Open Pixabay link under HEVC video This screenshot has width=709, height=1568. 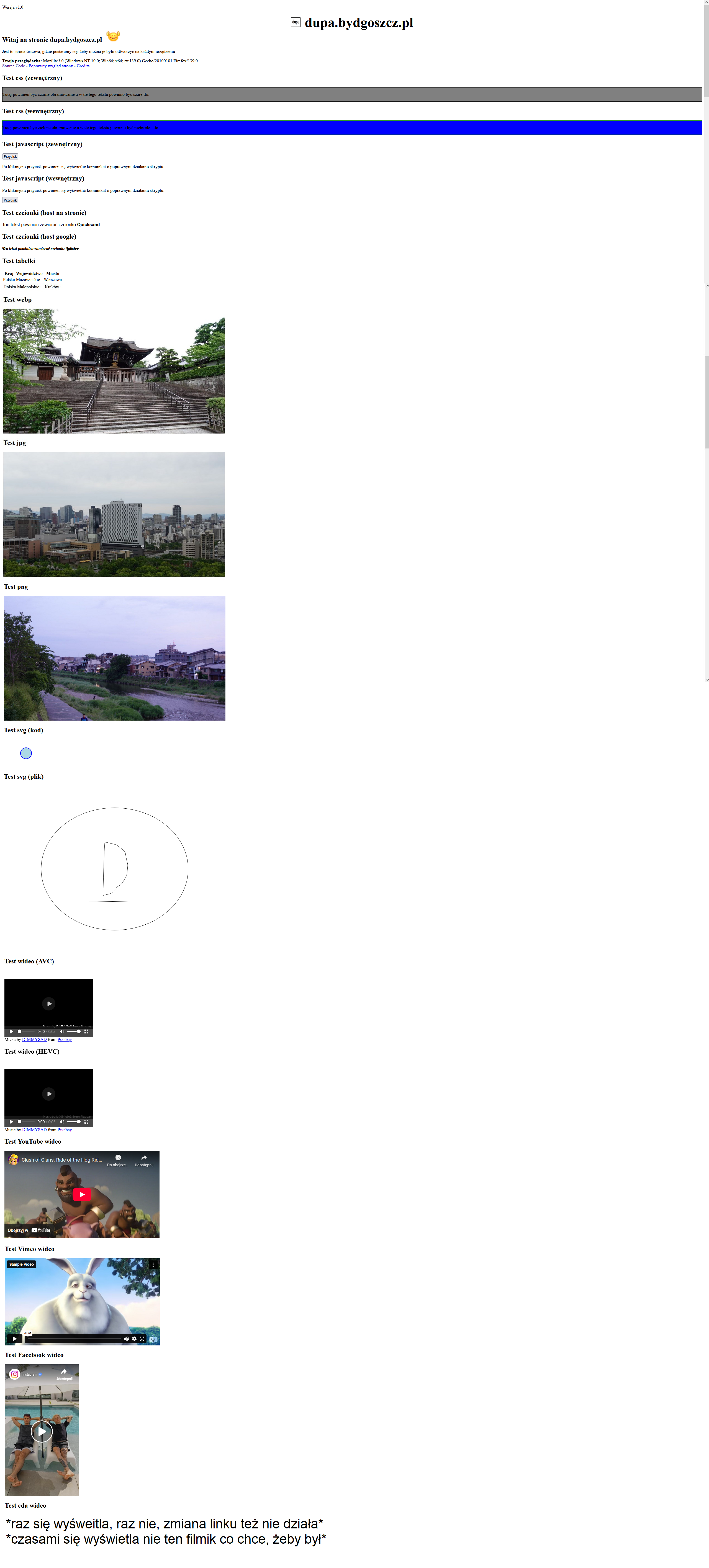coord(65,1130)
